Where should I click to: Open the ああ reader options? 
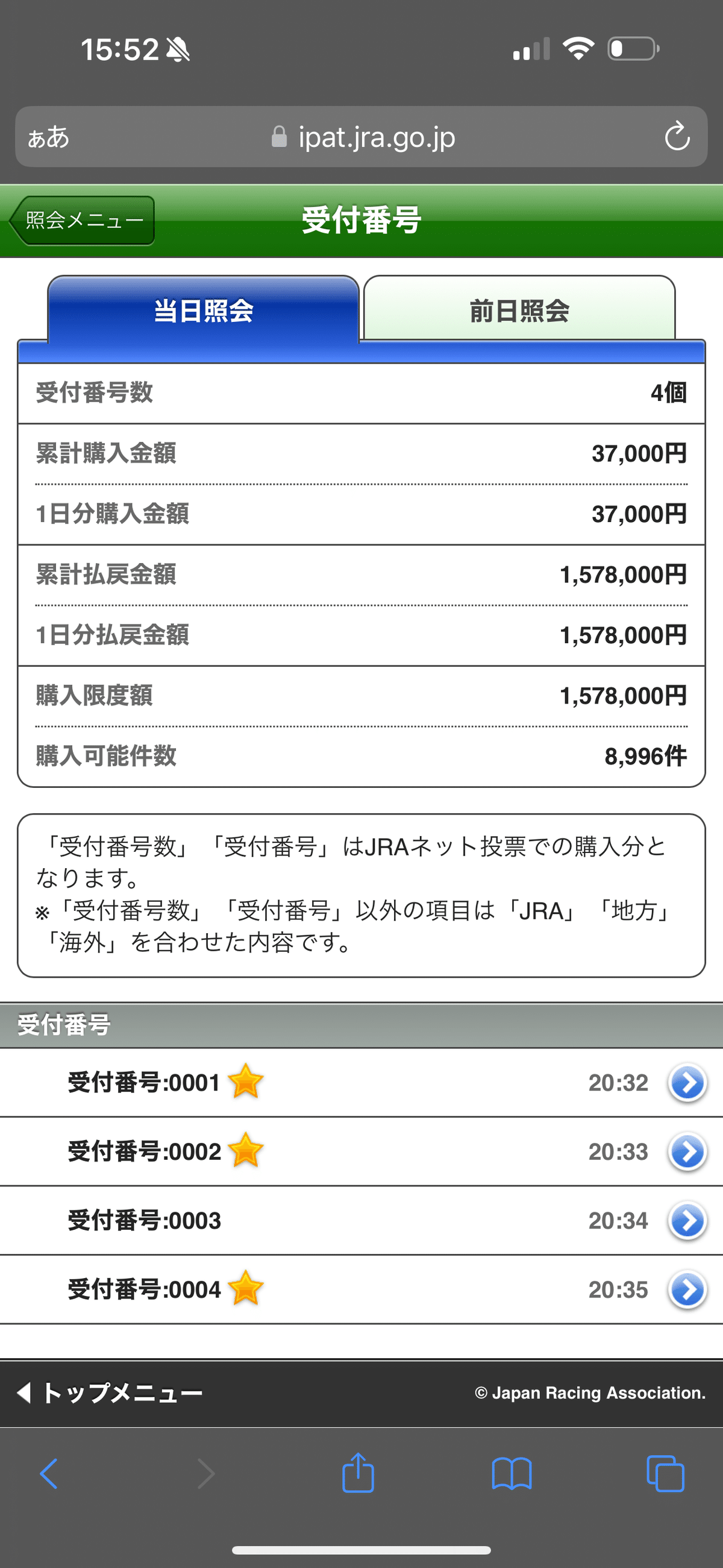[49, 137]
